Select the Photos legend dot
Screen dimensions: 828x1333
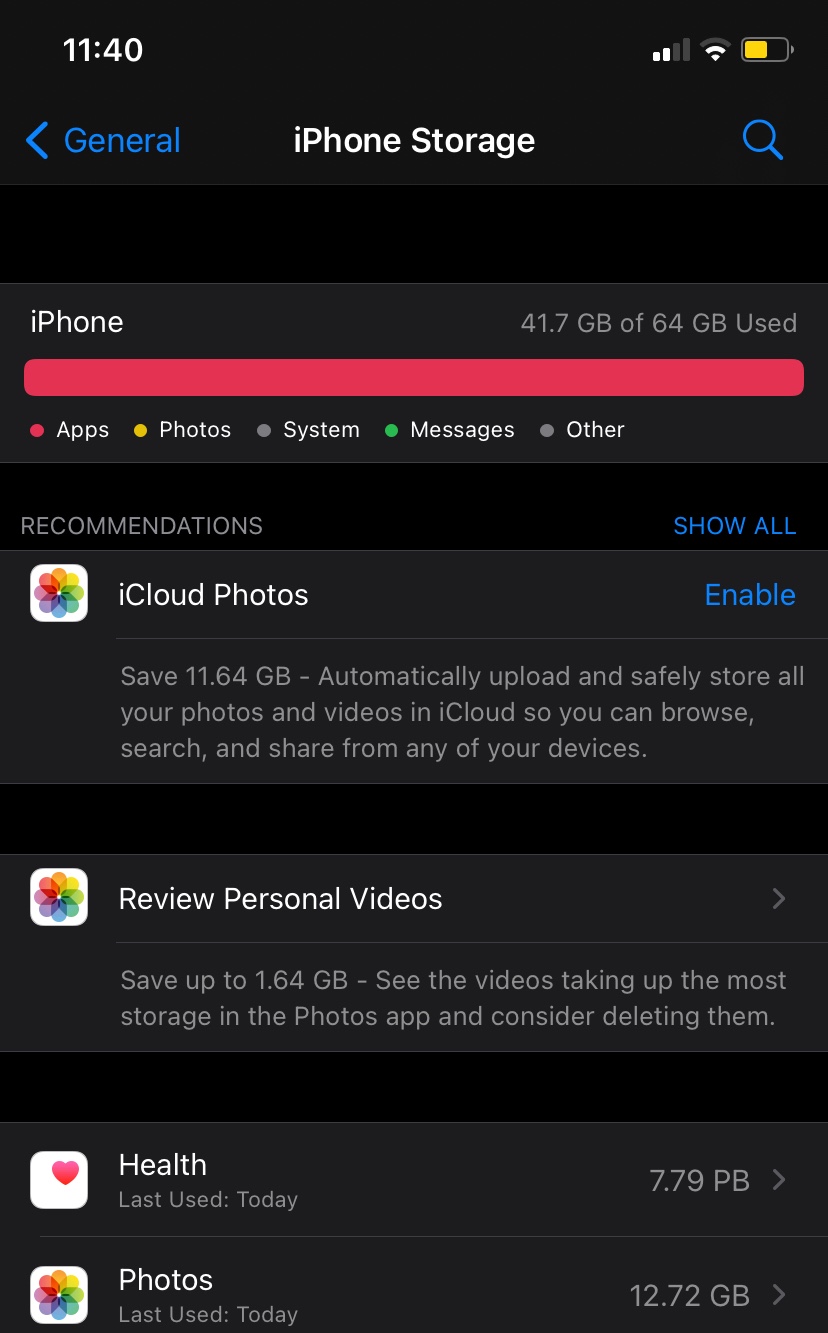click(x=141, y=429)
